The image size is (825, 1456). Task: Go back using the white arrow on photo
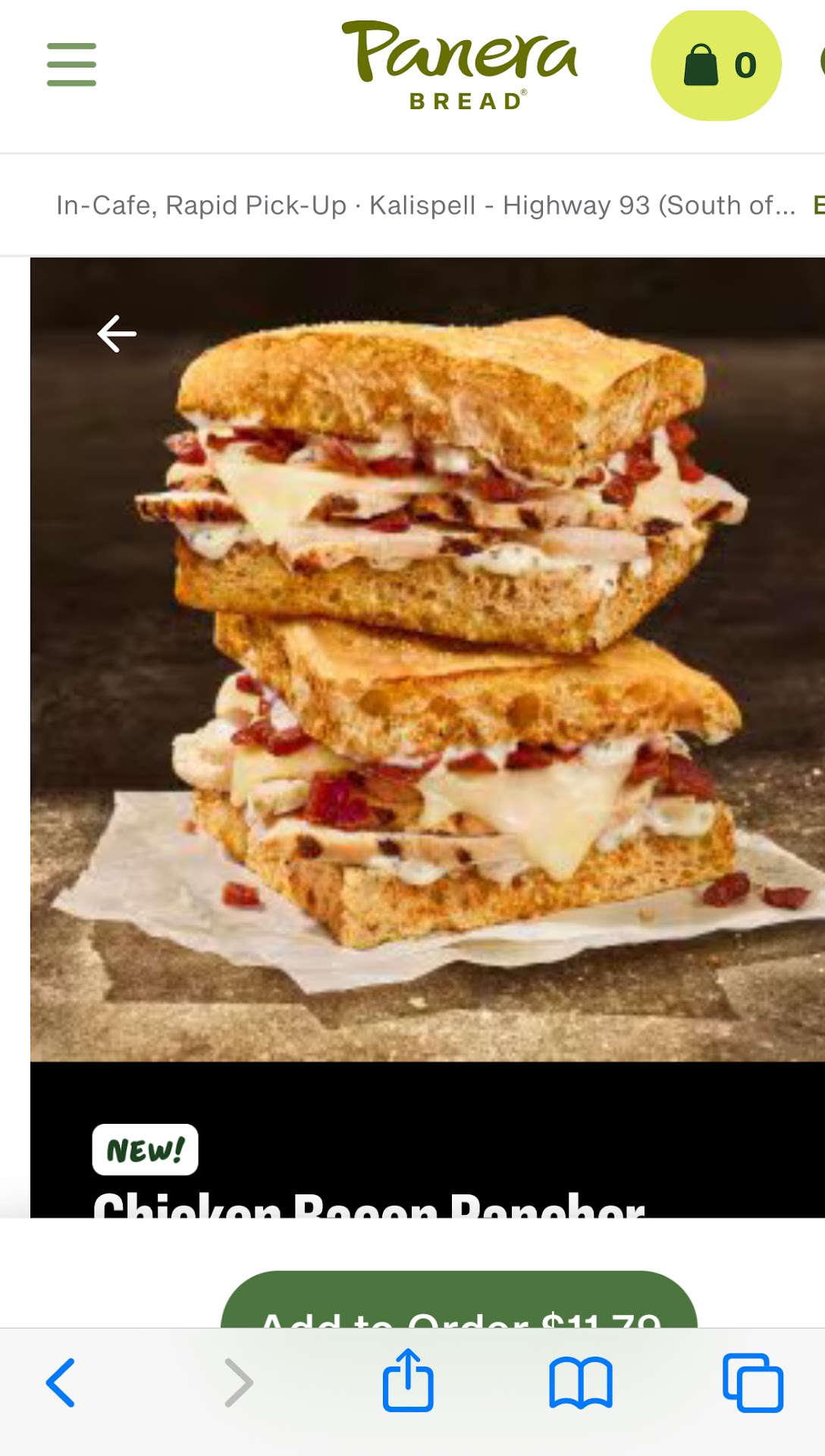tap(117, 334)
